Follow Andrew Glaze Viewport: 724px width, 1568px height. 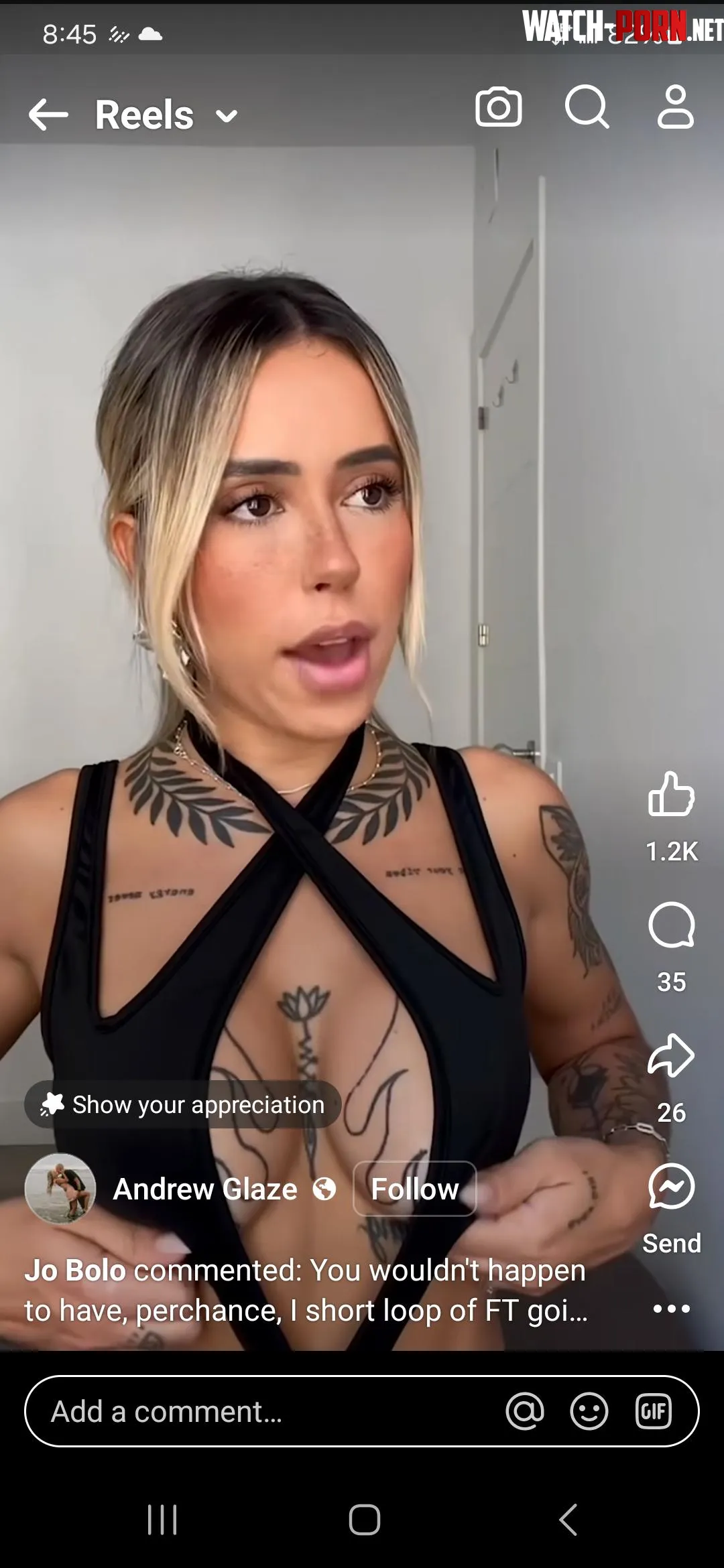pyautogui.click(x=414, y=1189)
